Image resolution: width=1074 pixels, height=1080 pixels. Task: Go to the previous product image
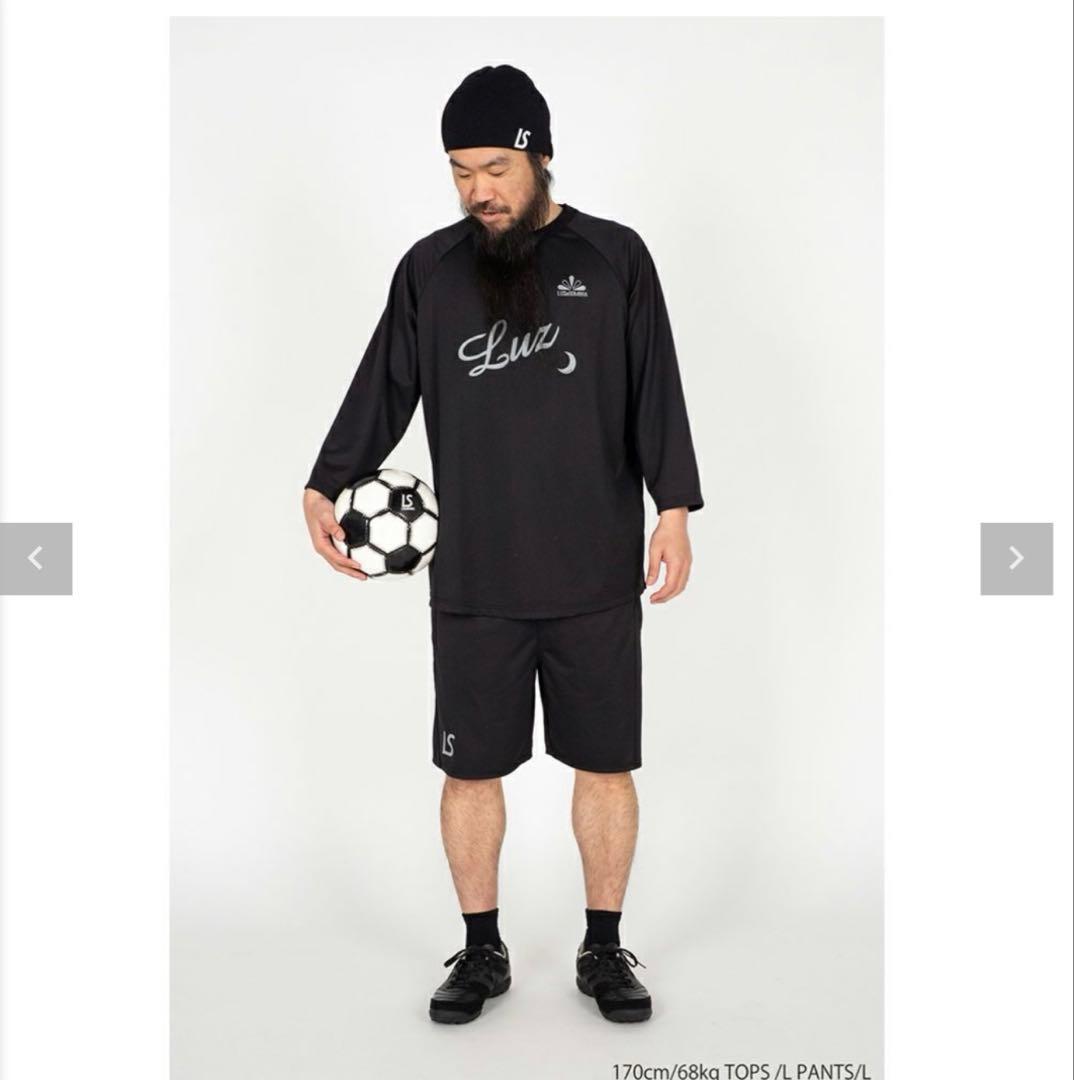[x=36, y=559]
